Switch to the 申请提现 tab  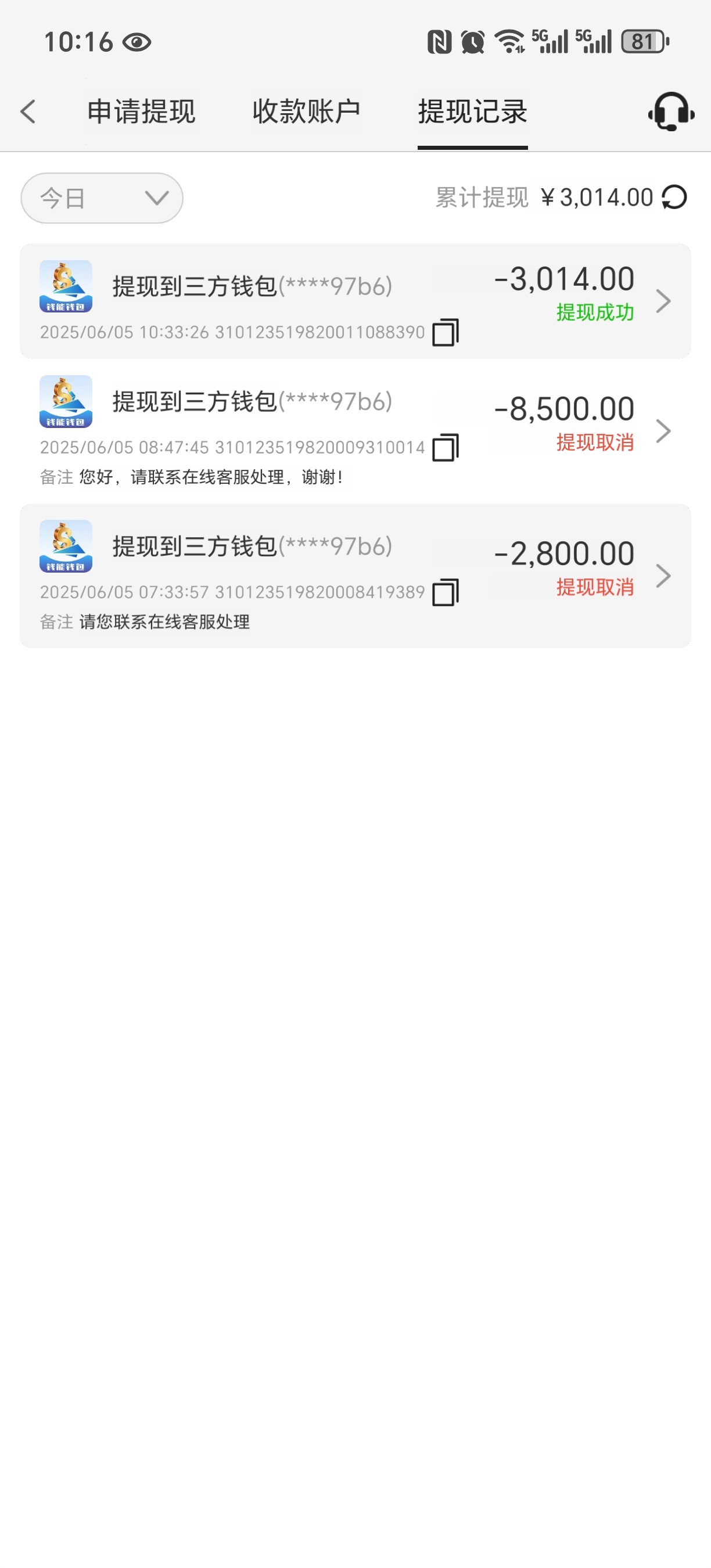[x=141, y=112]
